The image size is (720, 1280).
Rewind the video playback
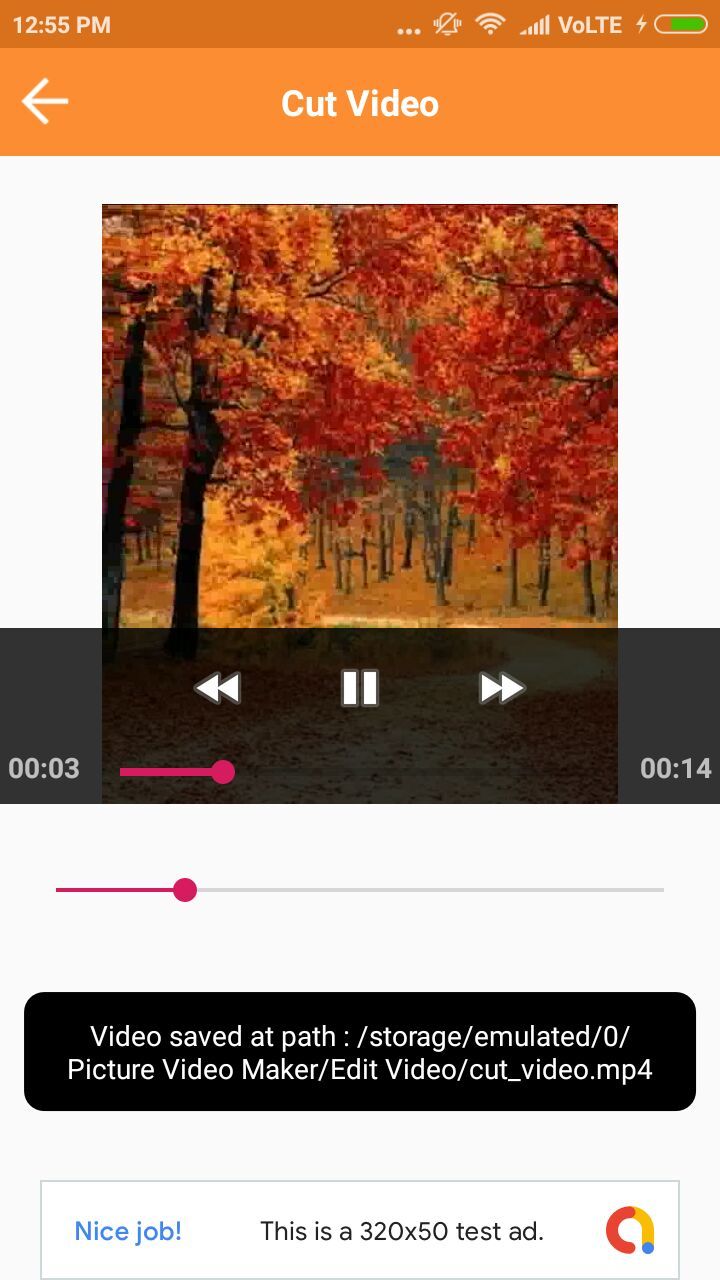(x=217, y=688)
